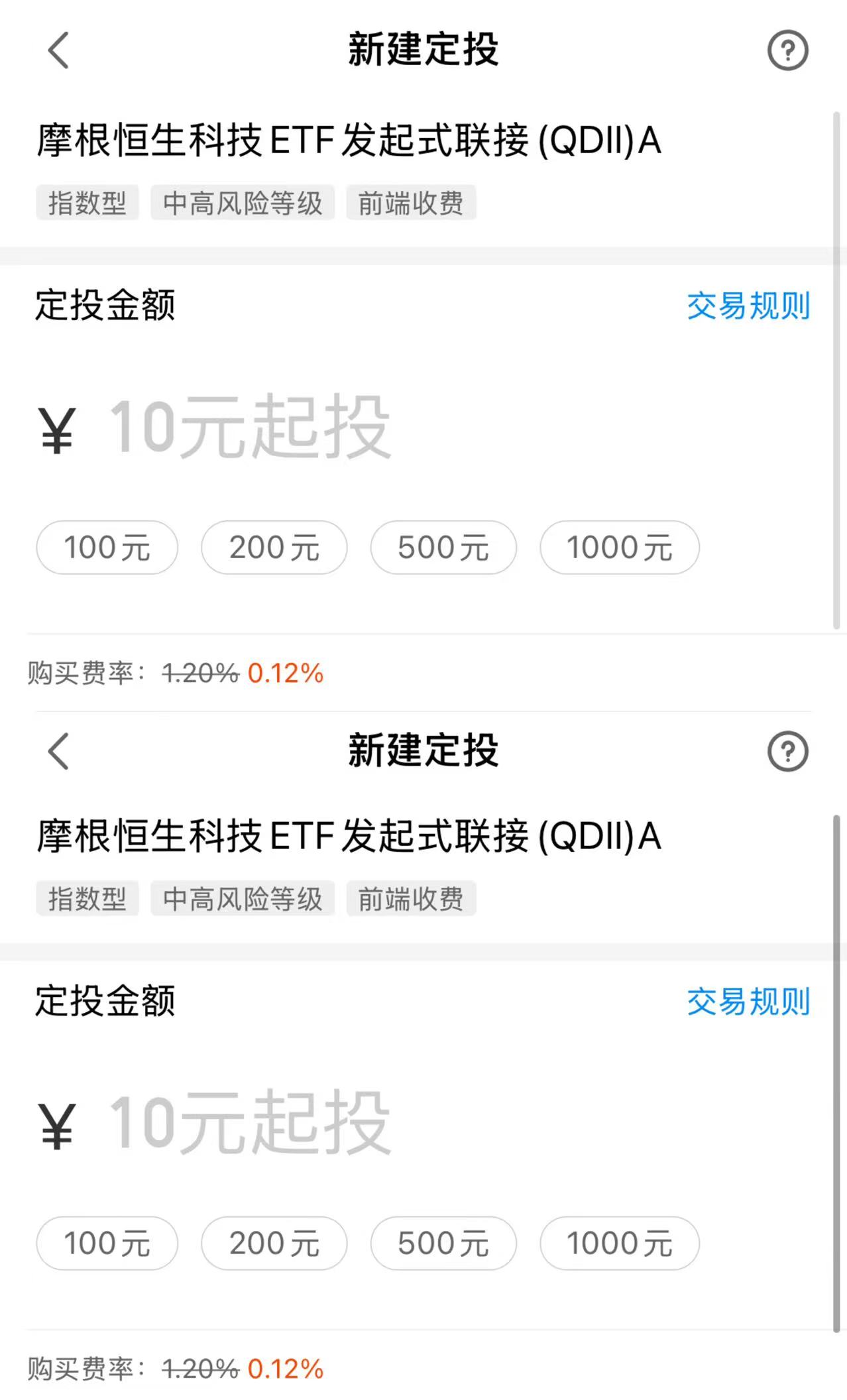This screenshot has height=1400, width=847.
Task: Open help via the question mark in lower header
Action: point(788,751)
